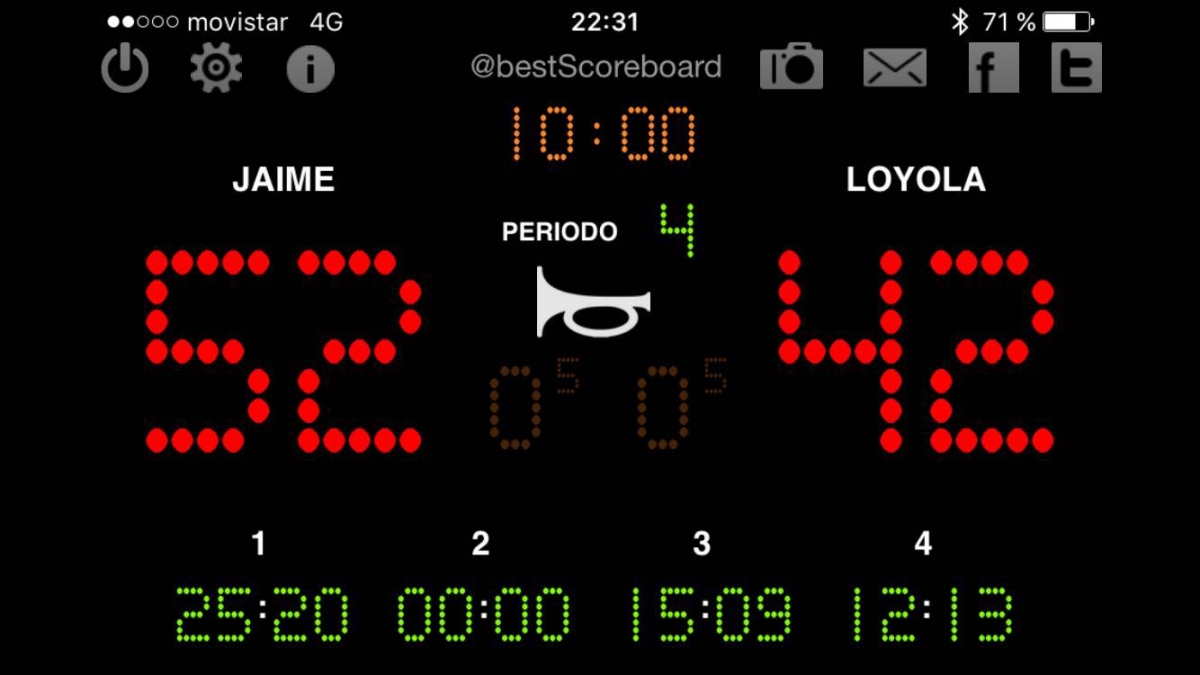The height and width of the screenshot is (675, 1200).
Task: Send the score via the mail icon
Action: click(895, 68)
